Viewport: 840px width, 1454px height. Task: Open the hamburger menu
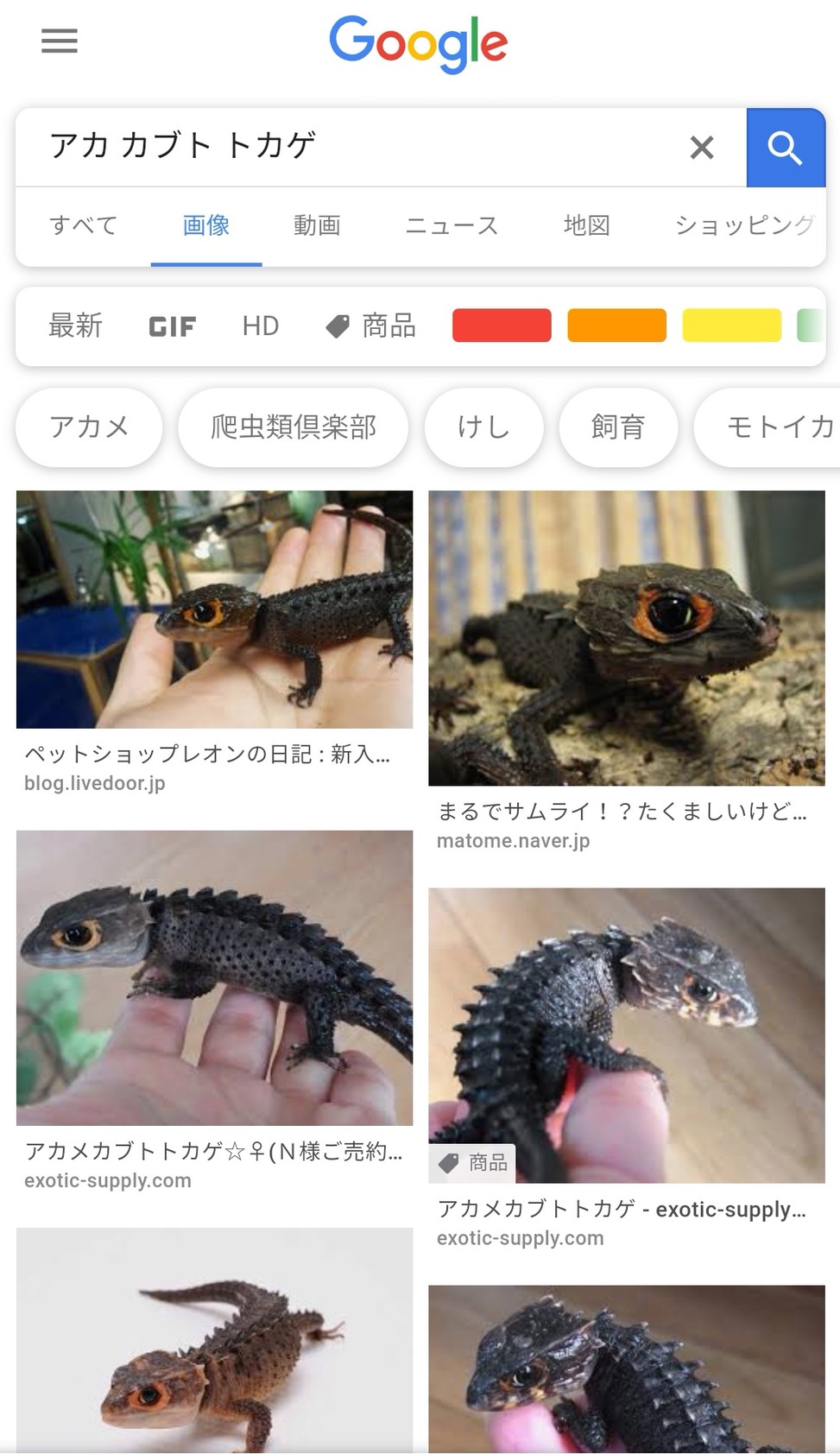[x=60, y=41]
